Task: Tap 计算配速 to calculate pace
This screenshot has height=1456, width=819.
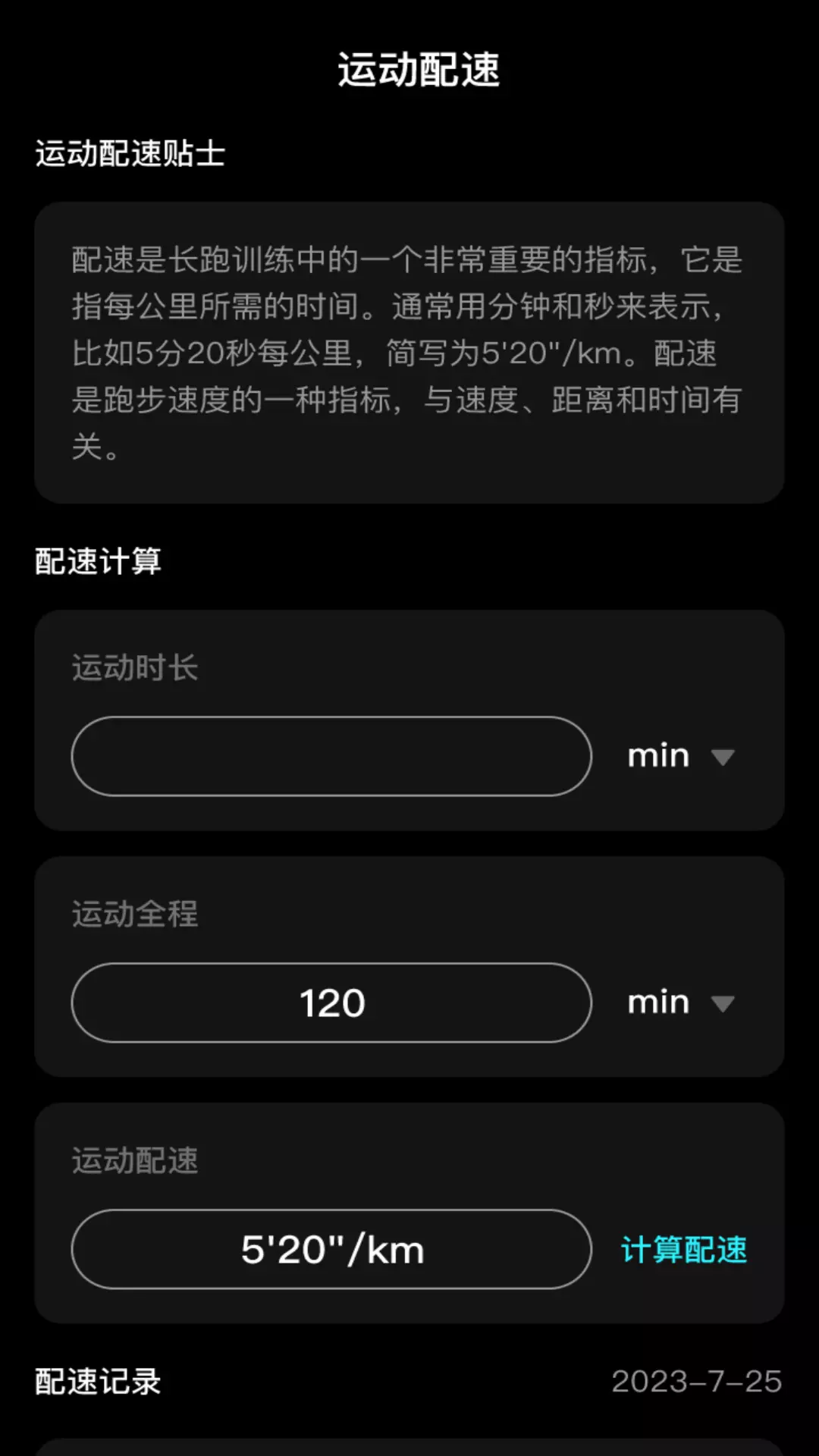Action: click(684, 1250)
